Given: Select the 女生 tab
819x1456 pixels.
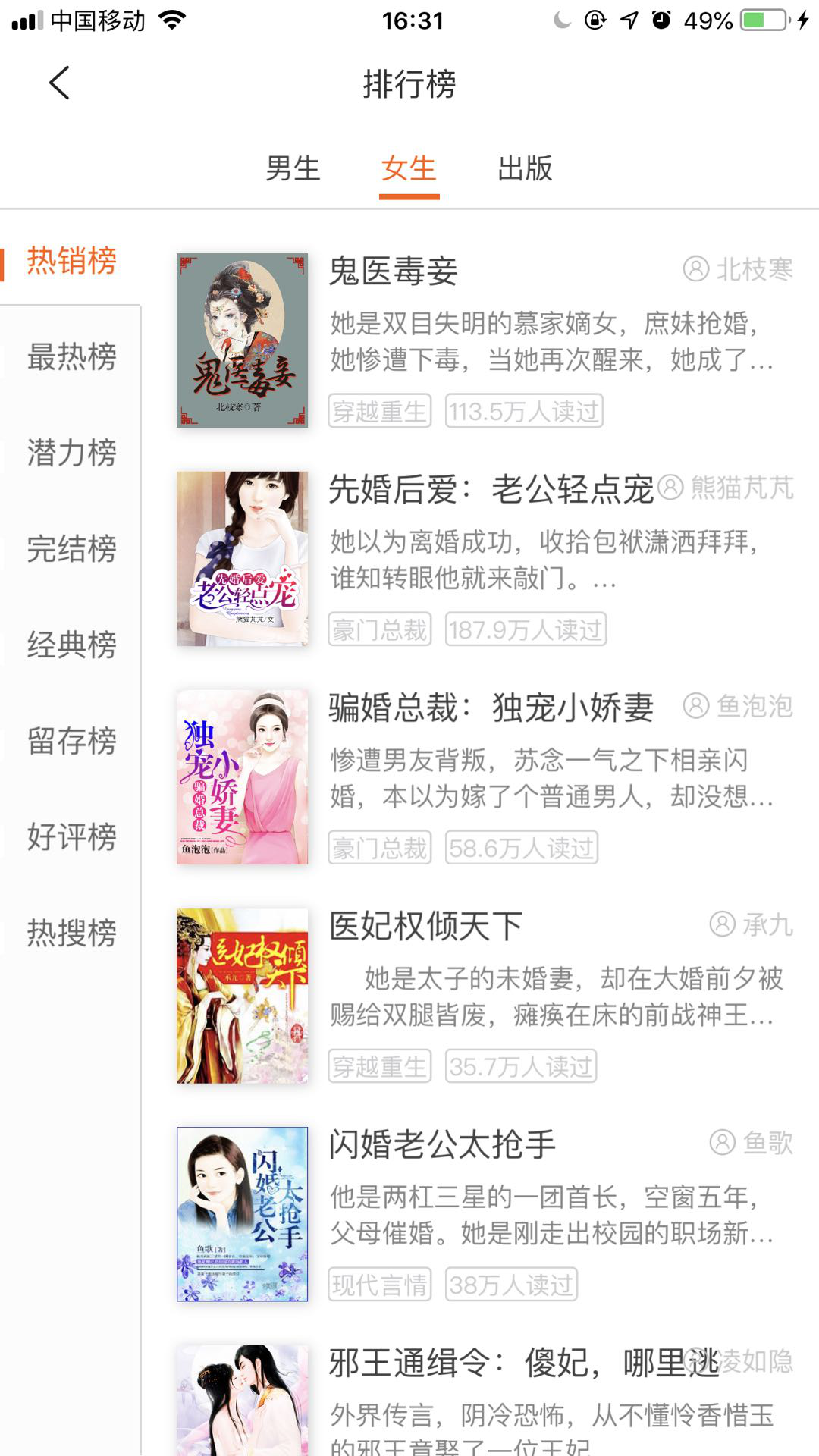Looking at the screenshot, I should pyautogui.click(x=409, y=168).
